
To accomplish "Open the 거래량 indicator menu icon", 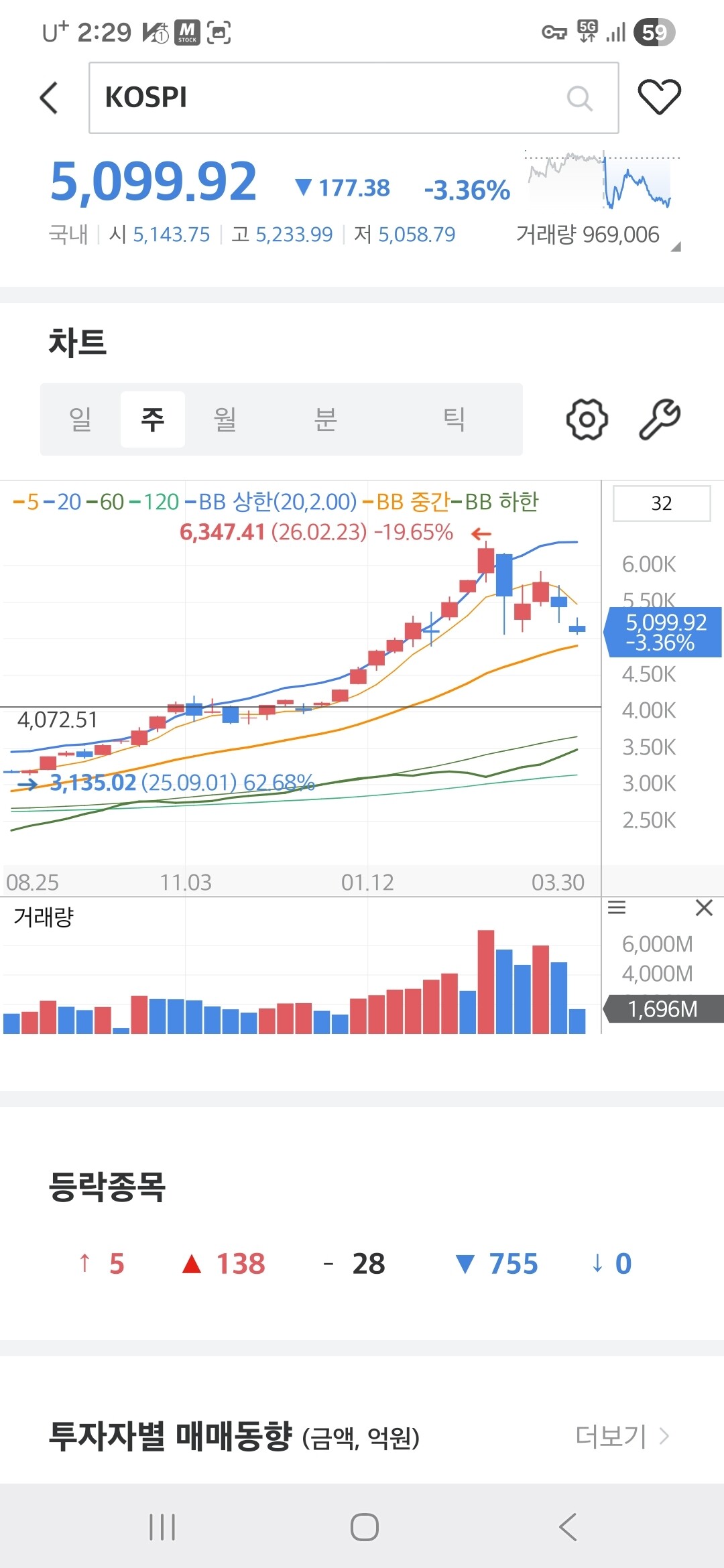I will click(x=617, y=908).
